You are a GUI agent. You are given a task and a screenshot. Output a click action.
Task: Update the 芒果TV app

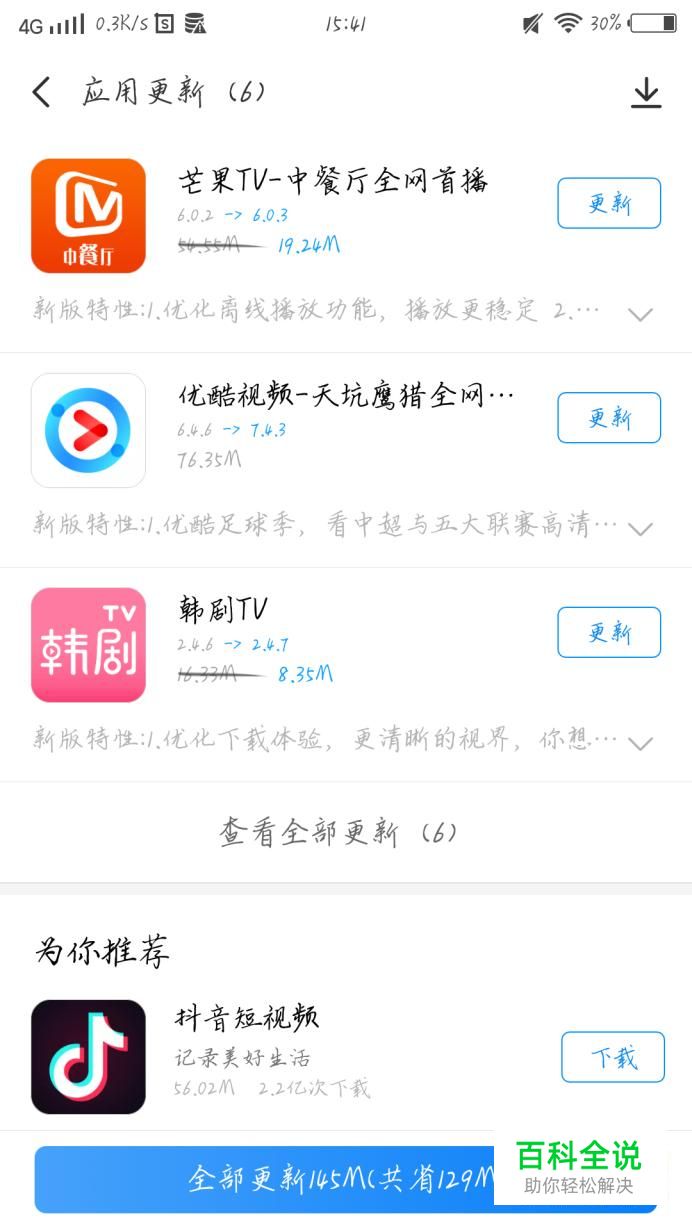pyautogui.click(x=608, y=203)
